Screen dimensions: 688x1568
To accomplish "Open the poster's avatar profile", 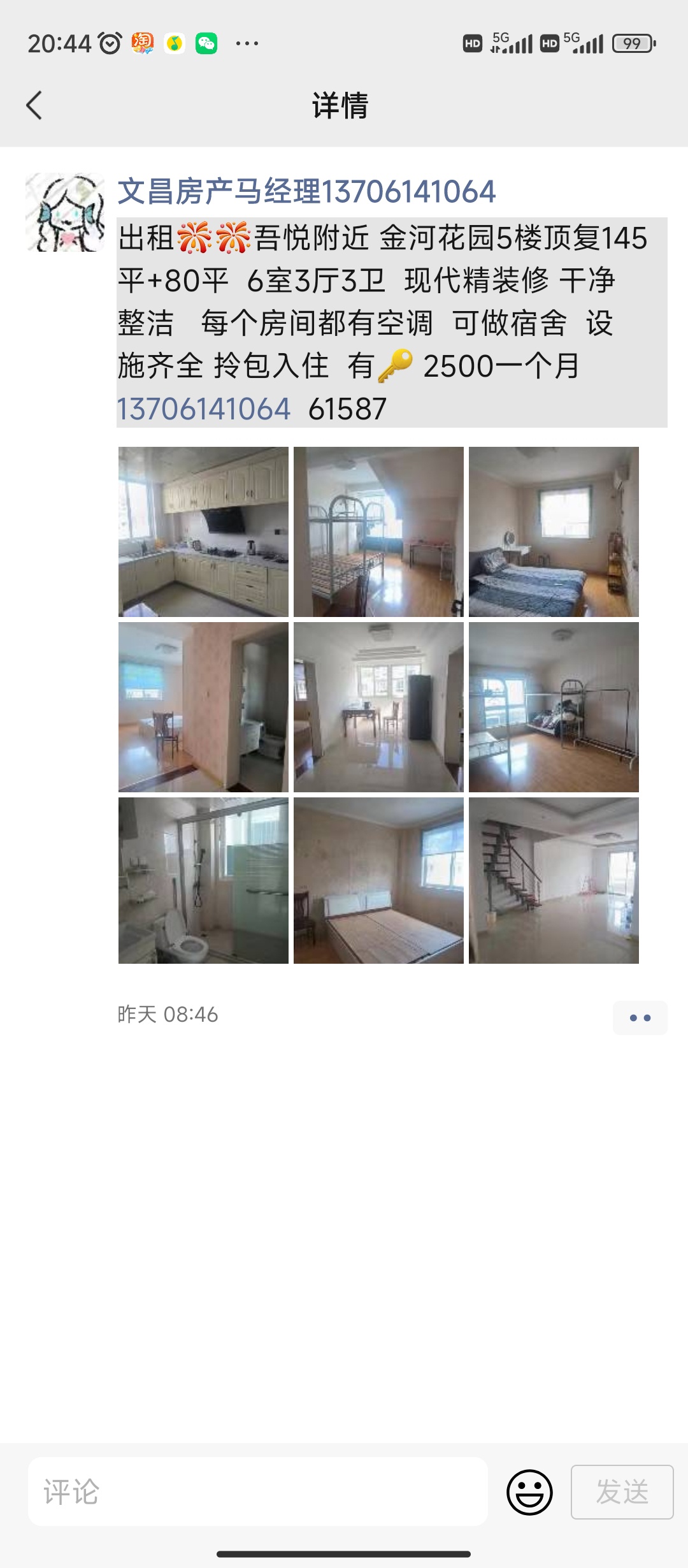I will click(x=65, y=212).
